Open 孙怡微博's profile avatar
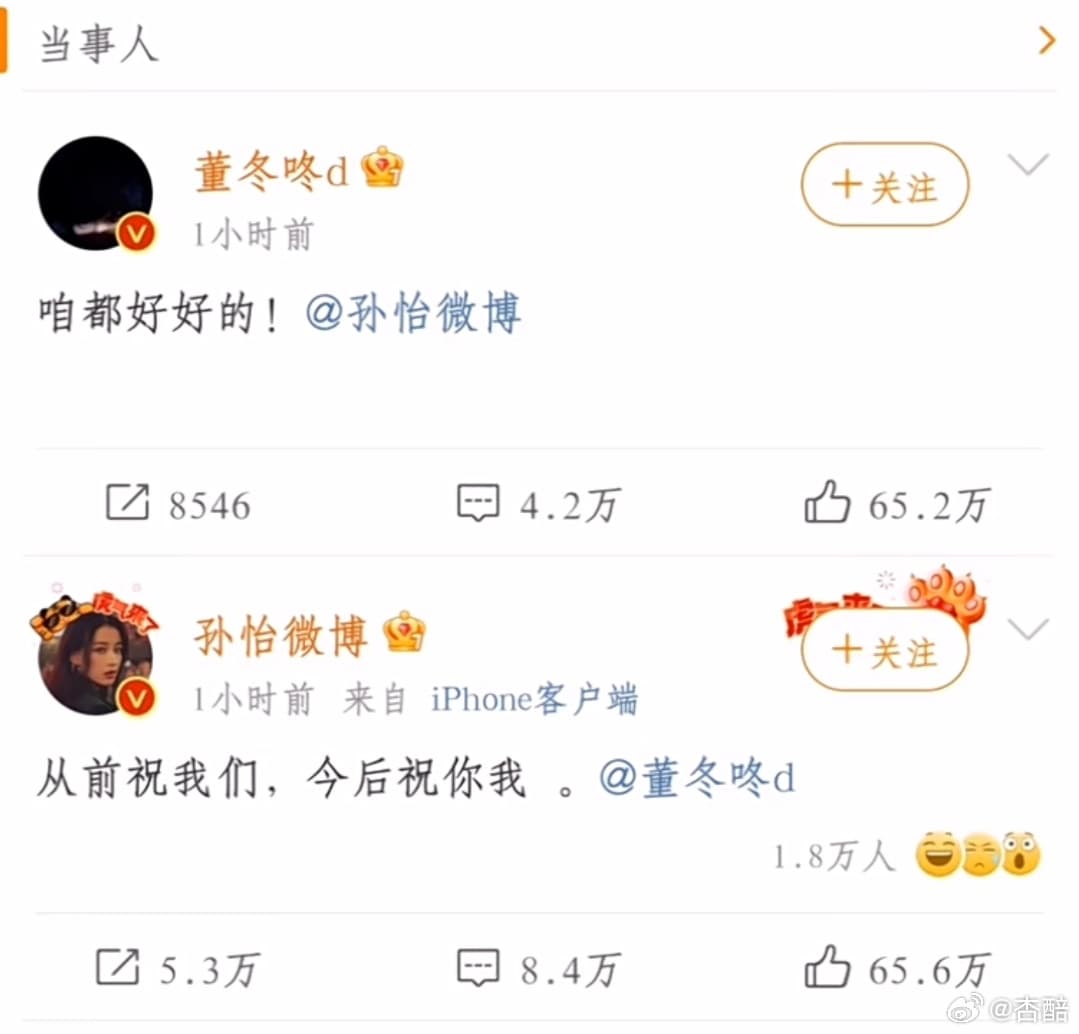This screenshot has width=1079, height=1034. point(96,658)
